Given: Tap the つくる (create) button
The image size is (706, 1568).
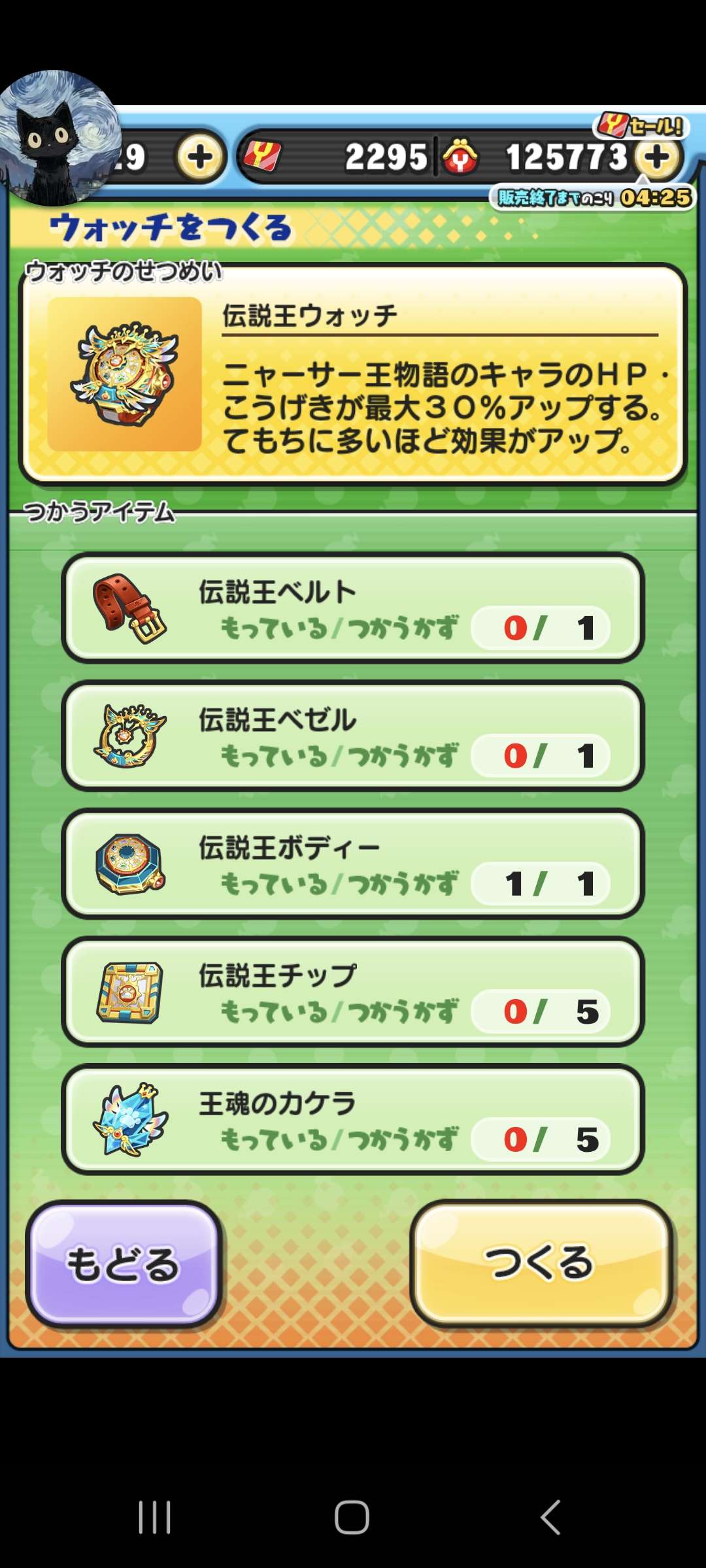Looking at the screenshot, I should point(541,1264).
